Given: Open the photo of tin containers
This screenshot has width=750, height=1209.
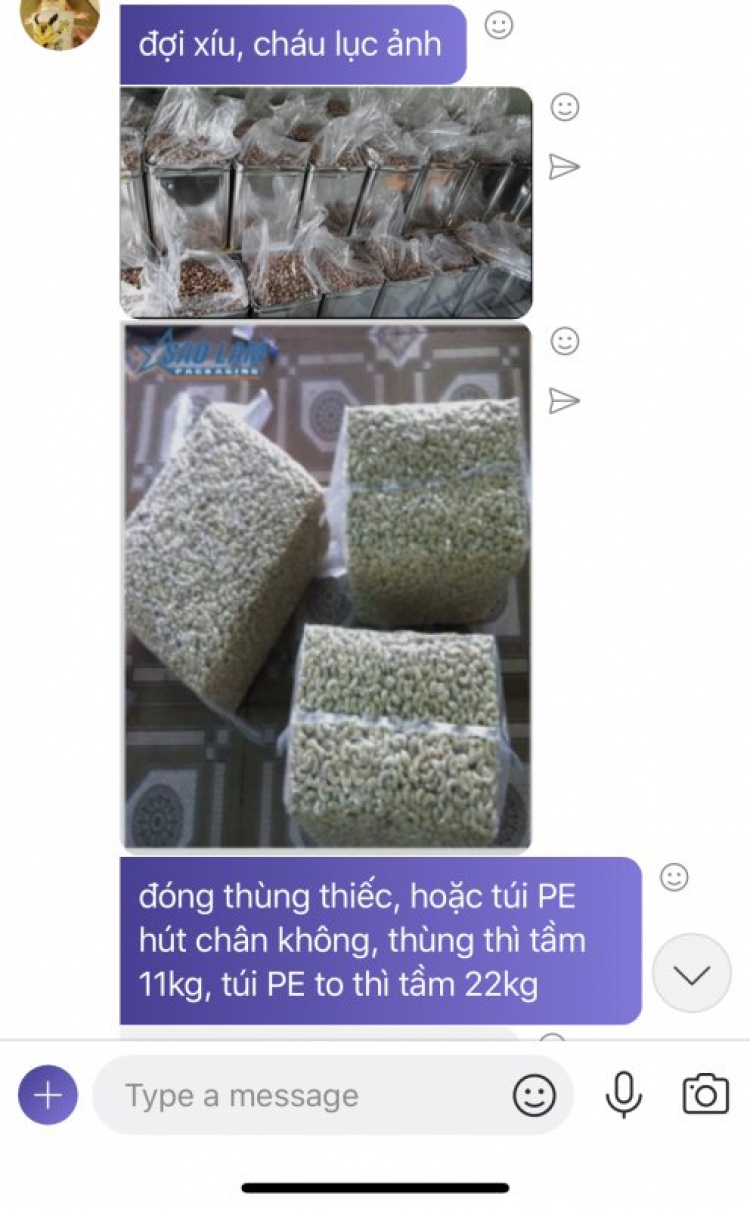Looking at the screenshot, I should 326,203.
